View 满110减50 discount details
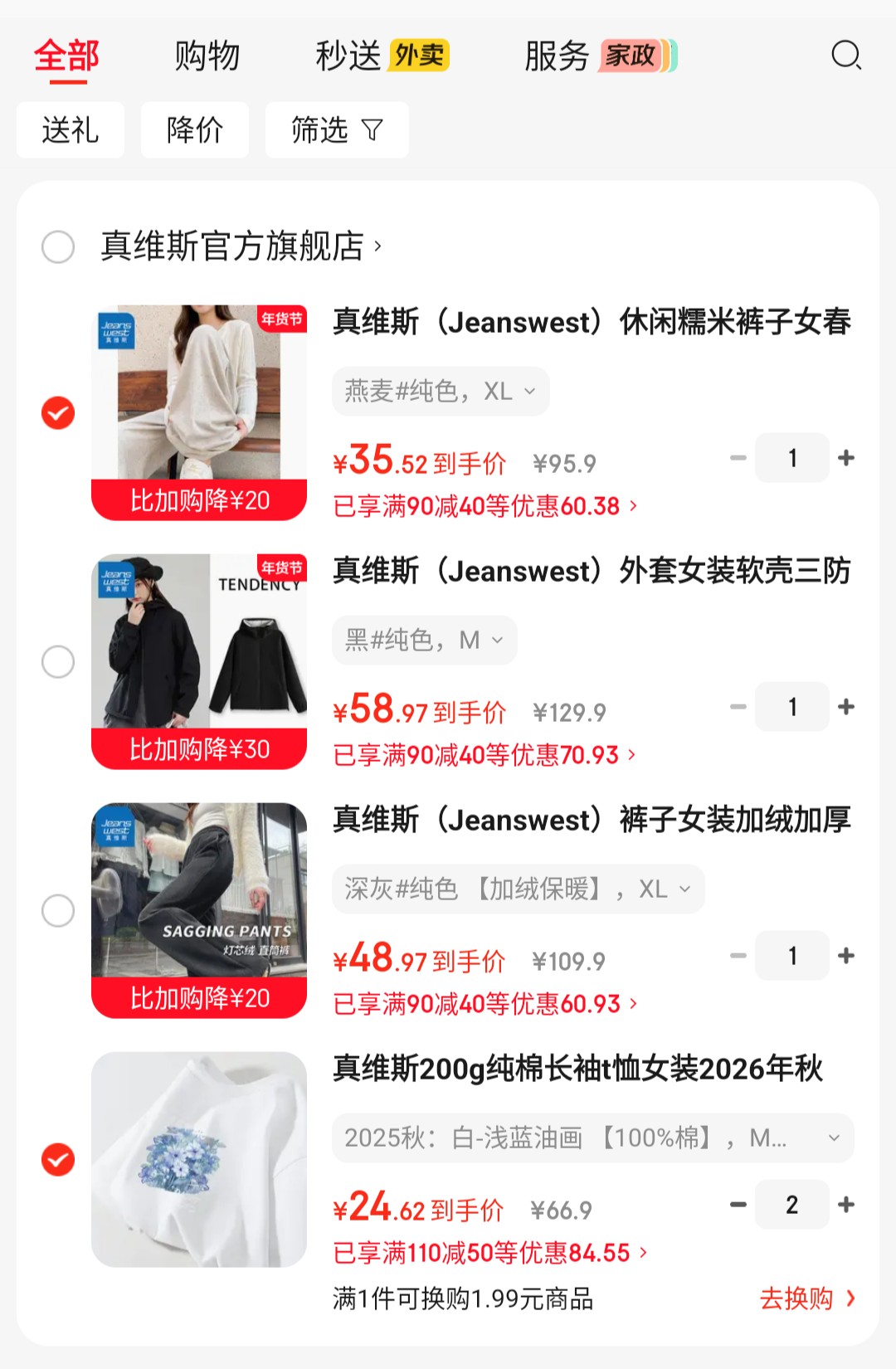Screen dimensions: 896x1369 point(489,1253)
